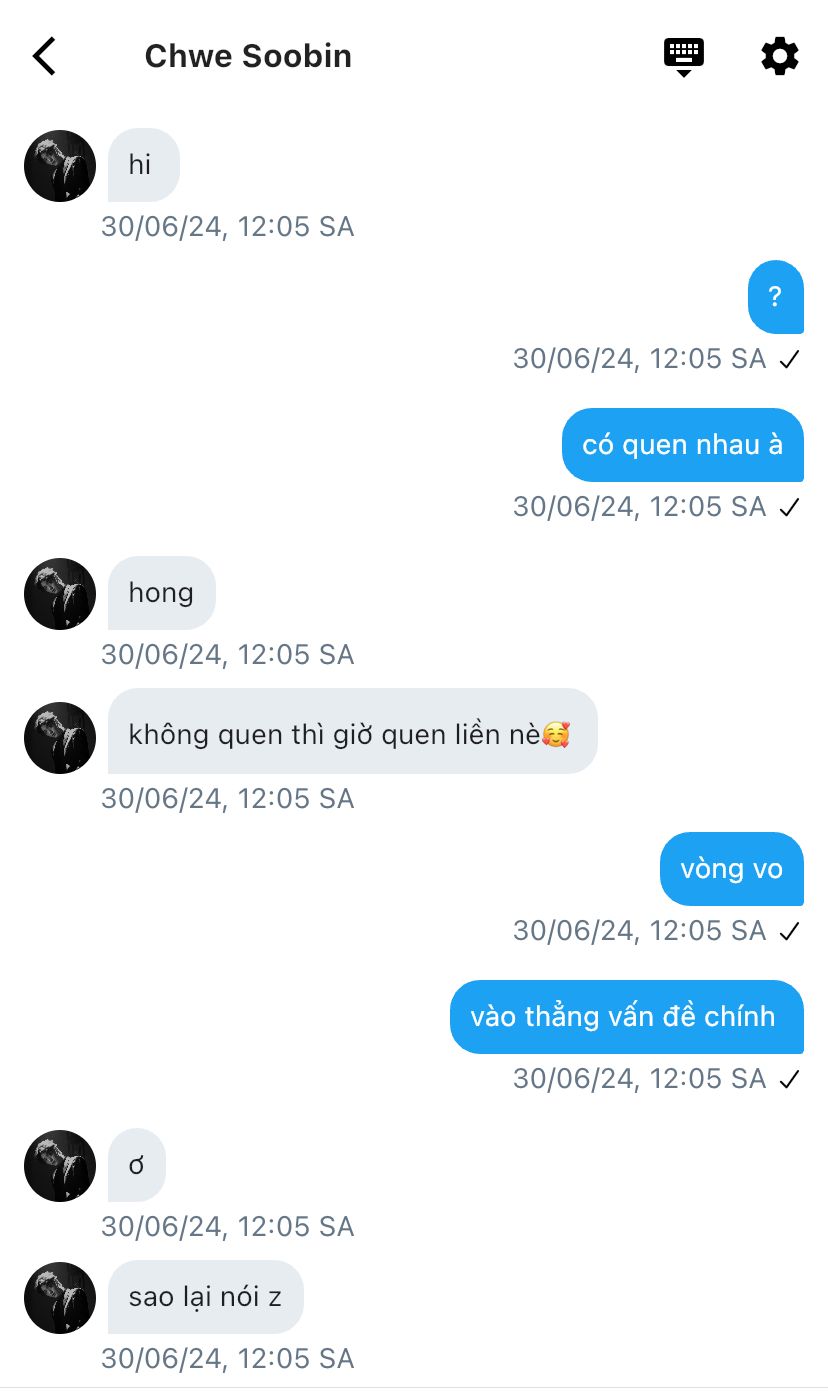Tap Chwe Soobin's avatar beside the 'hi' message
The width and height of the screenshot is (828, 1395).
point(60,166)
